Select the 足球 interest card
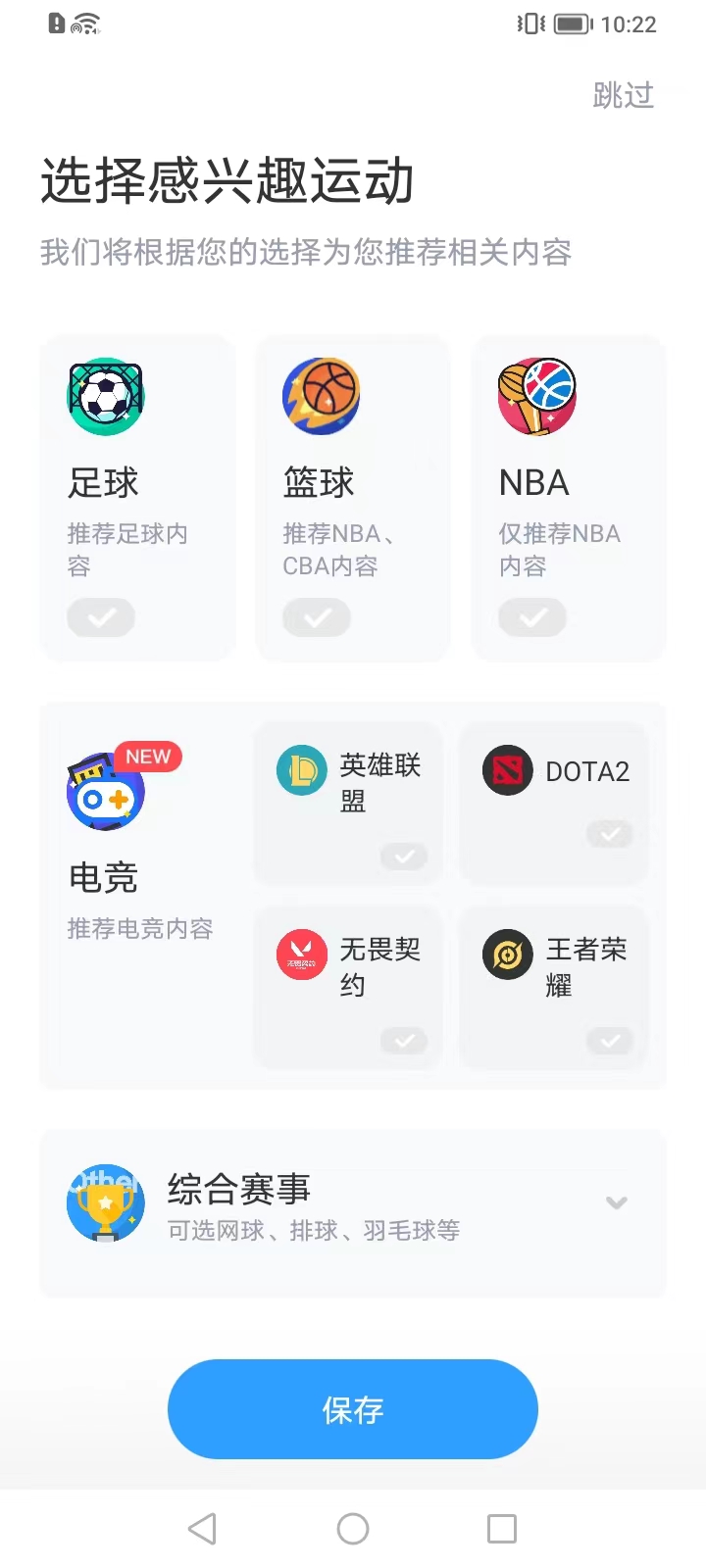 (137, 498)
